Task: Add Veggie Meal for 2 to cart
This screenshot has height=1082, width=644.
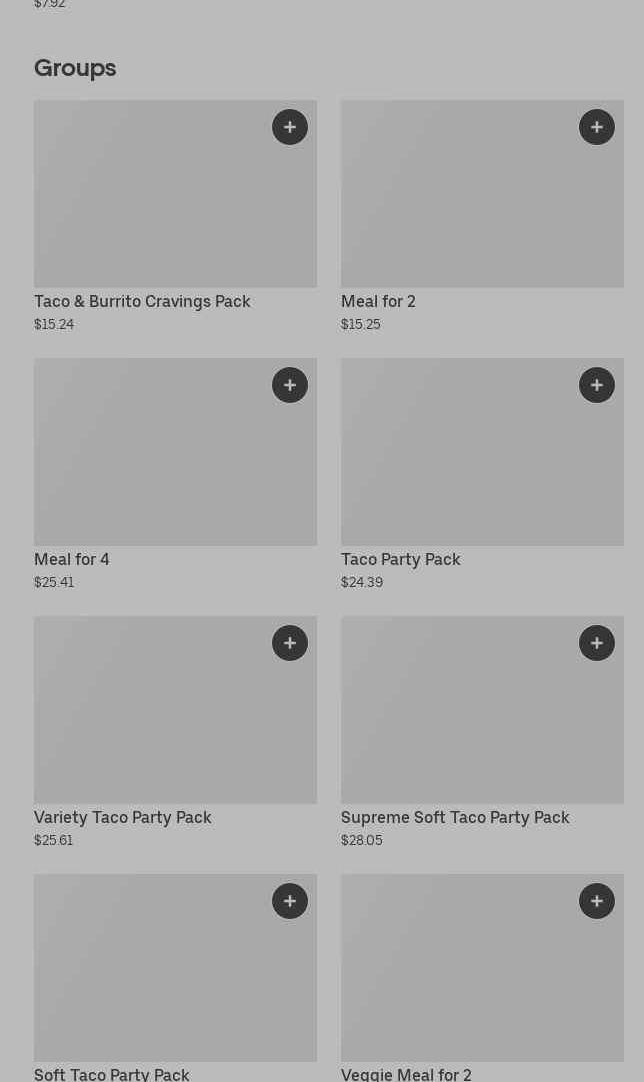Action: coord(597,901)
